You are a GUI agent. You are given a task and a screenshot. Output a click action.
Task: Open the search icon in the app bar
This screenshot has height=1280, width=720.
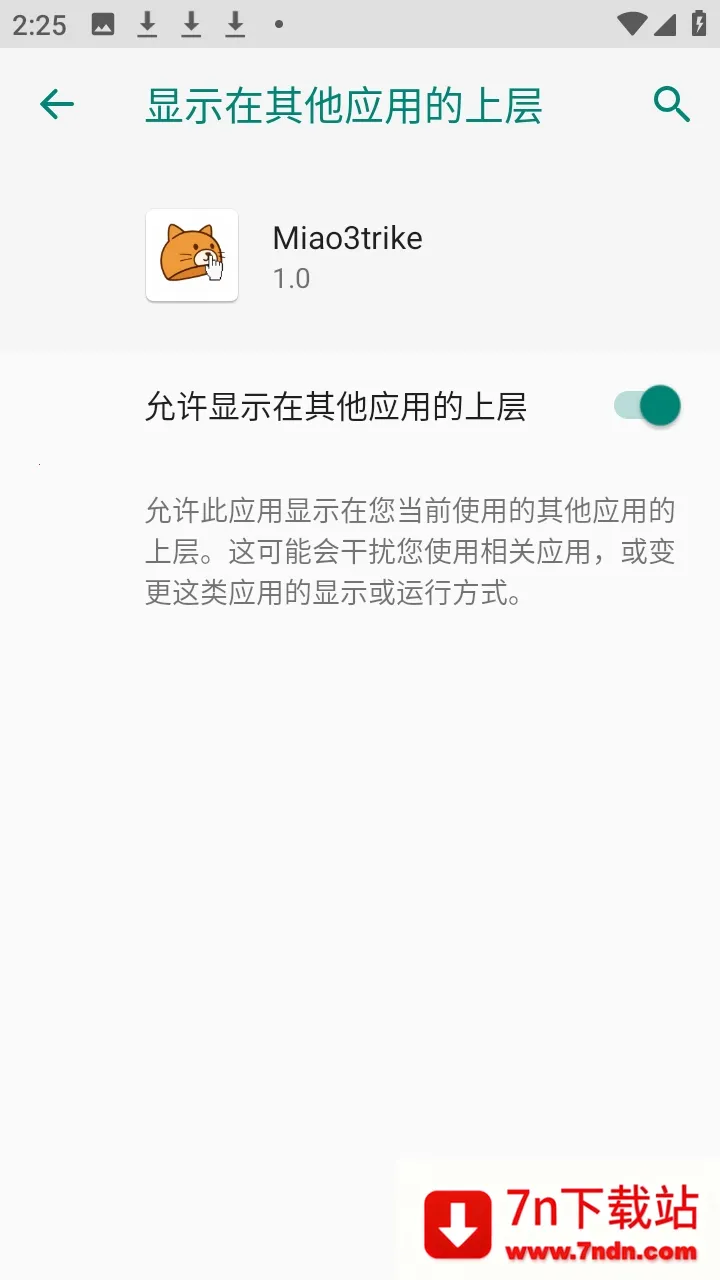(x=671, y=104)
